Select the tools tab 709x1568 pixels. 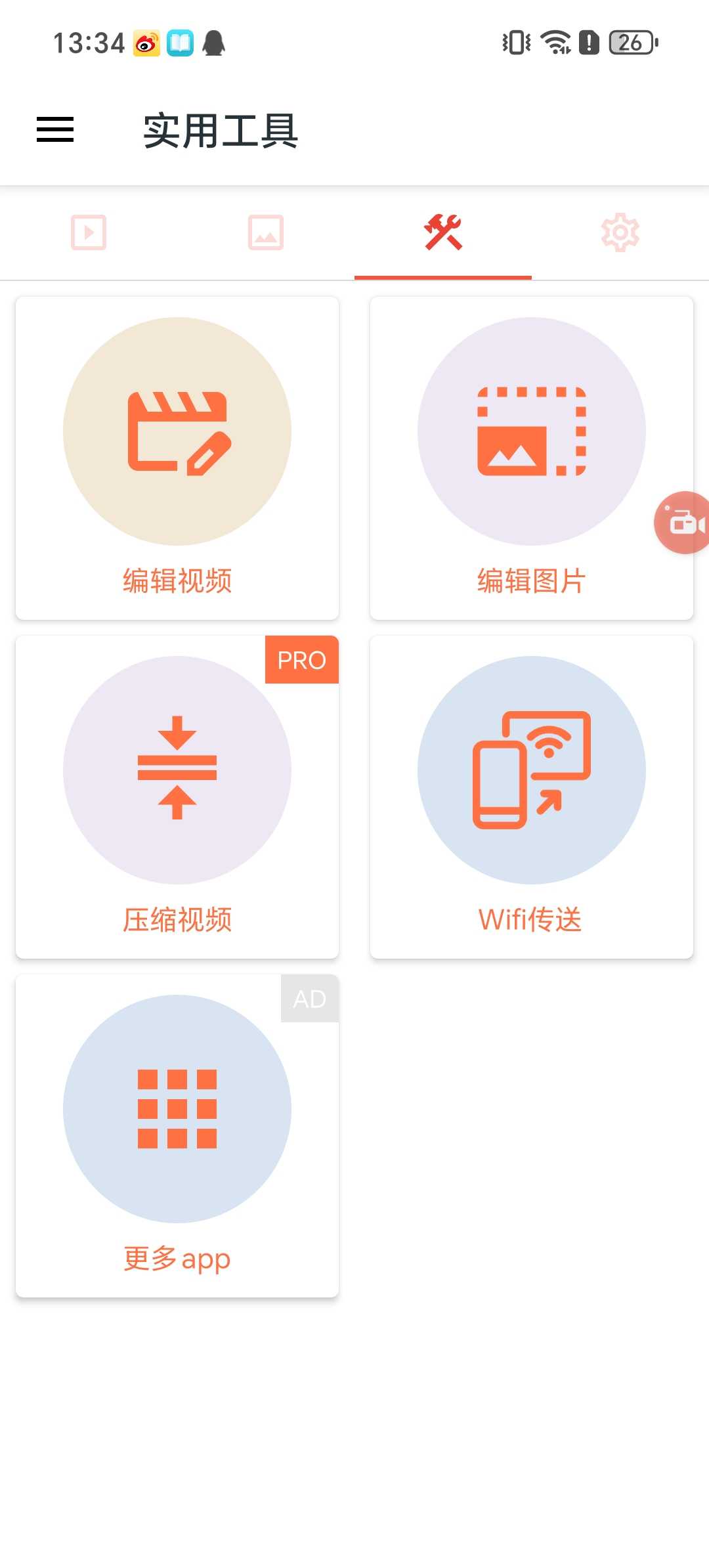coord(443,232)
